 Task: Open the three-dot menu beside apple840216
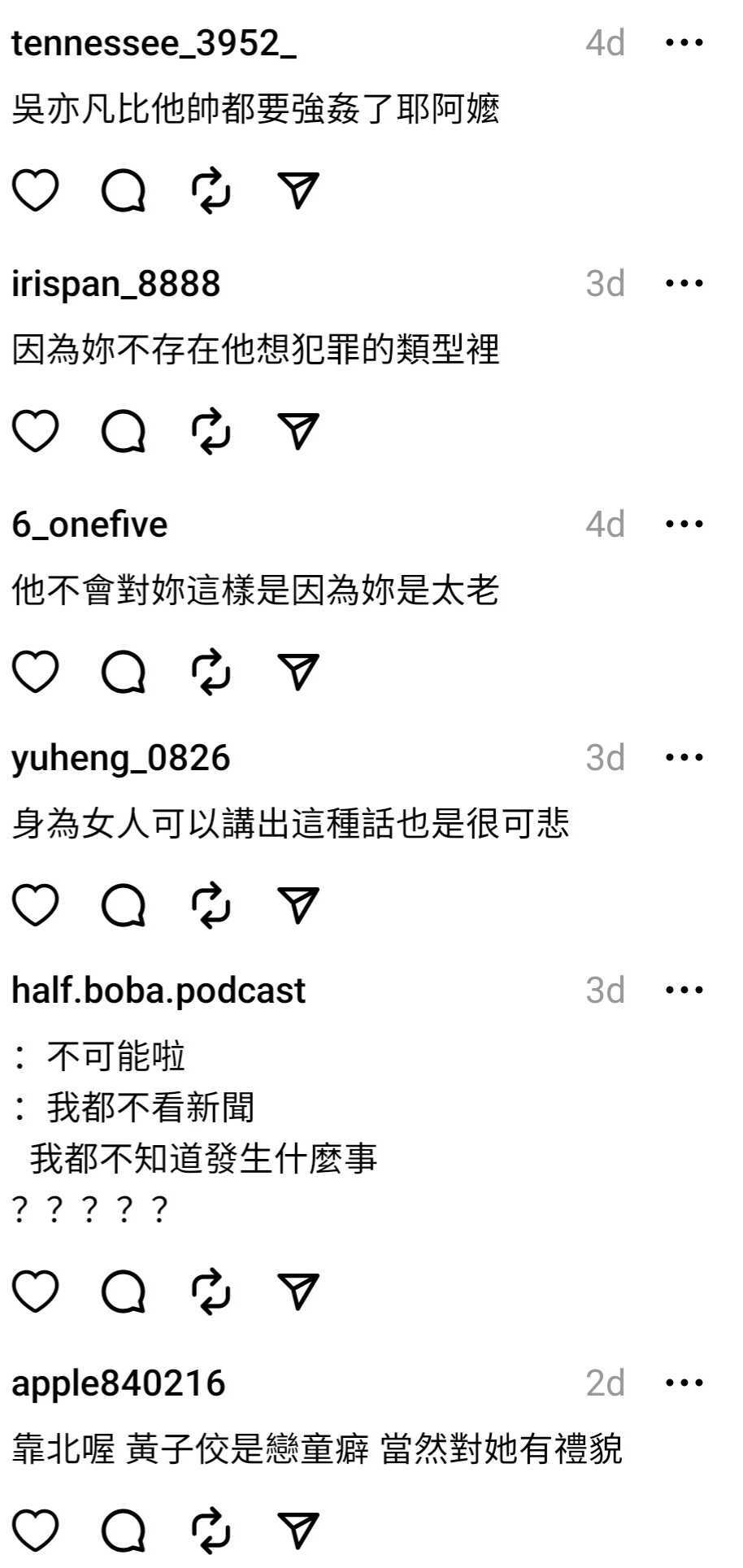tap(684, 1381)
